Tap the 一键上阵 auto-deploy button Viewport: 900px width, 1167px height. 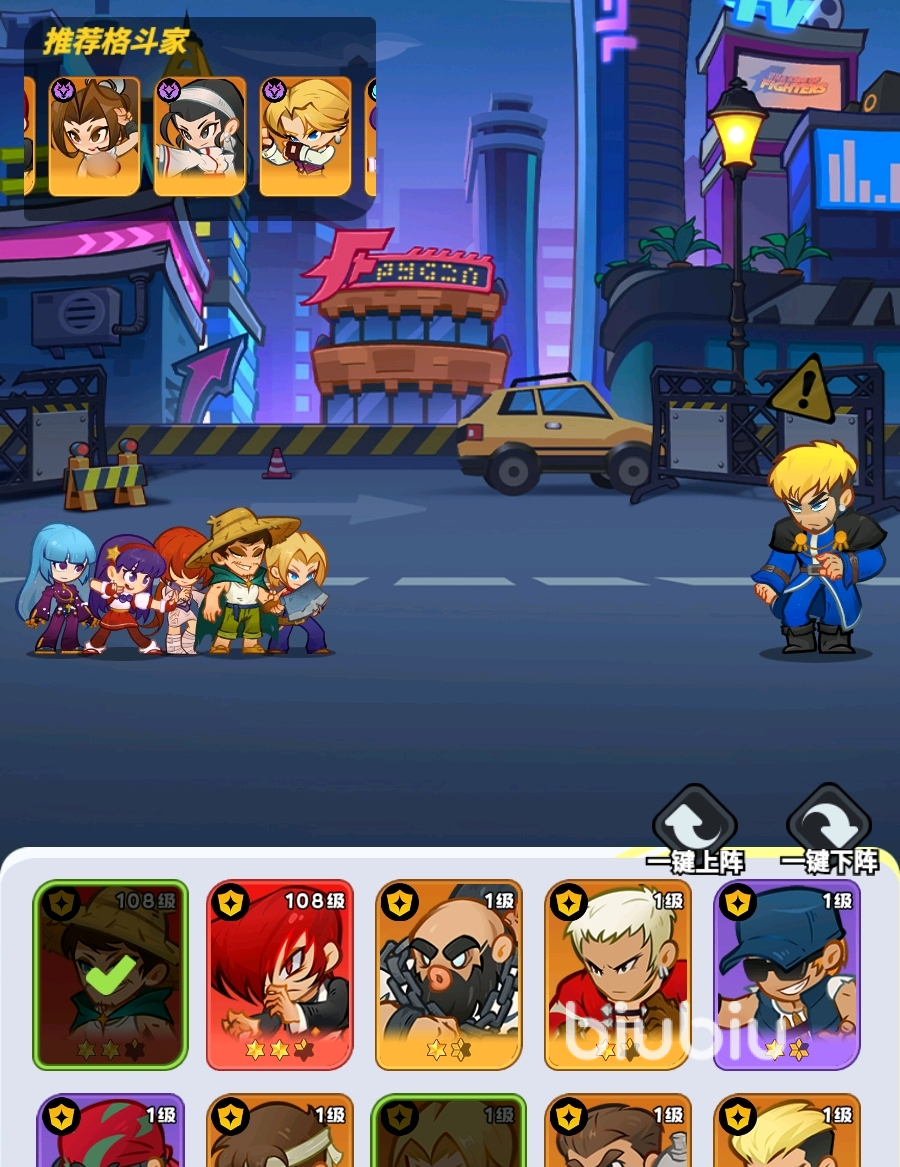[695, 830]
